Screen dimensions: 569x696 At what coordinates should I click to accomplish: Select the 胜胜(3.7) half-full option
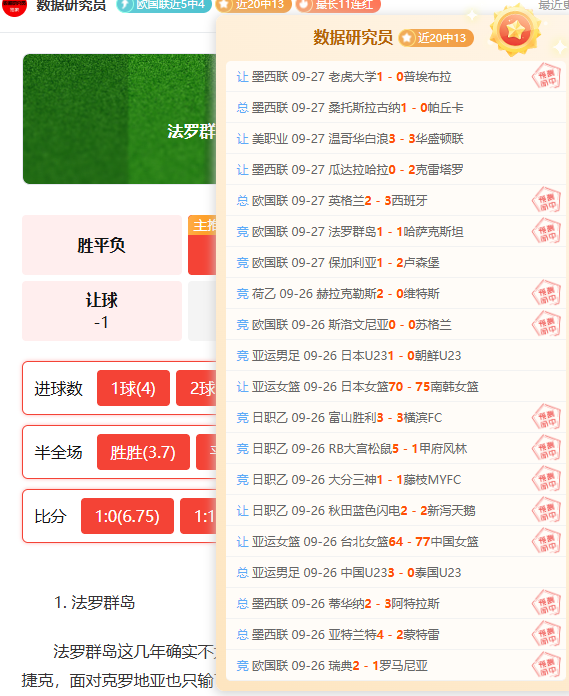pos(143,452)
